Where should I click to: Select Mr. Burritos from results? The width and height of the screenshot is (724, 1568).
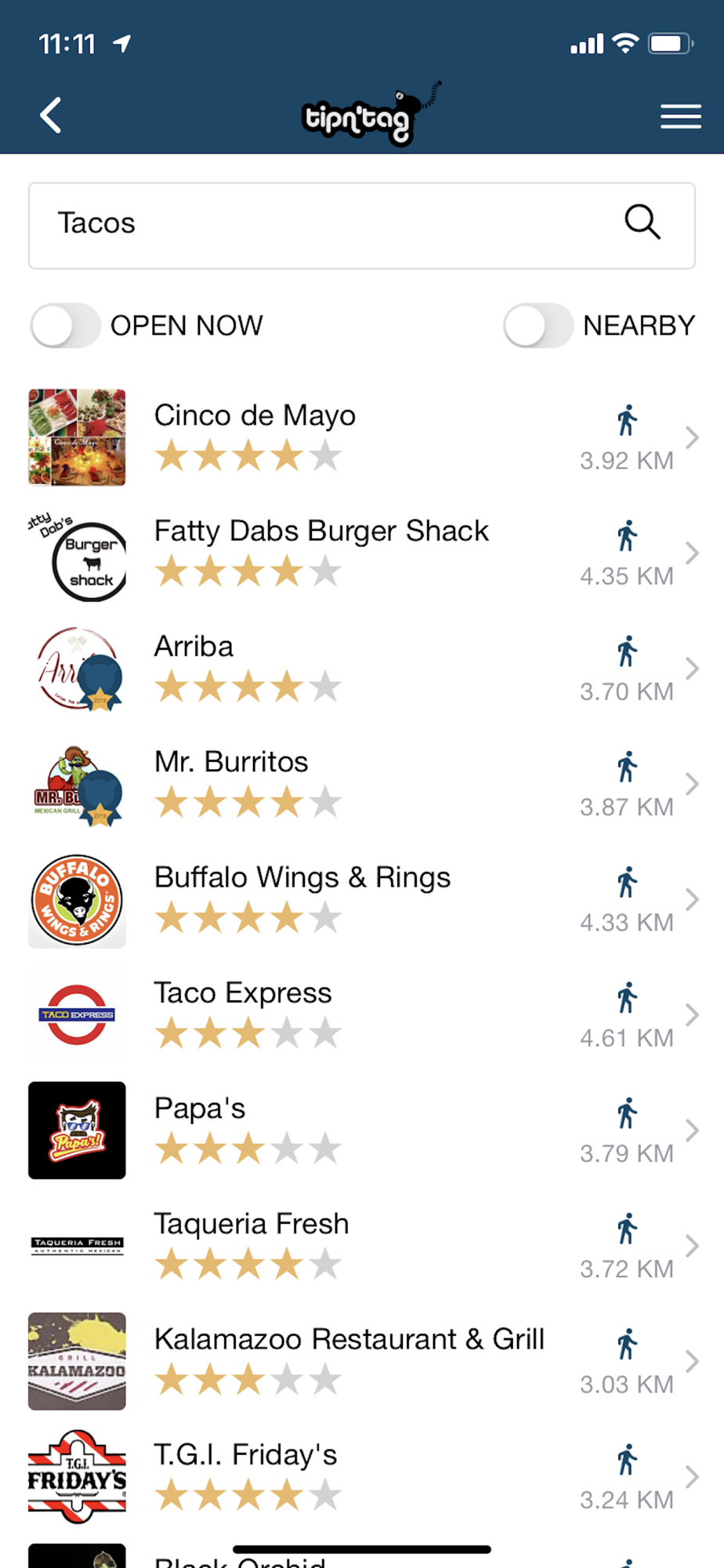coord(360,783)
